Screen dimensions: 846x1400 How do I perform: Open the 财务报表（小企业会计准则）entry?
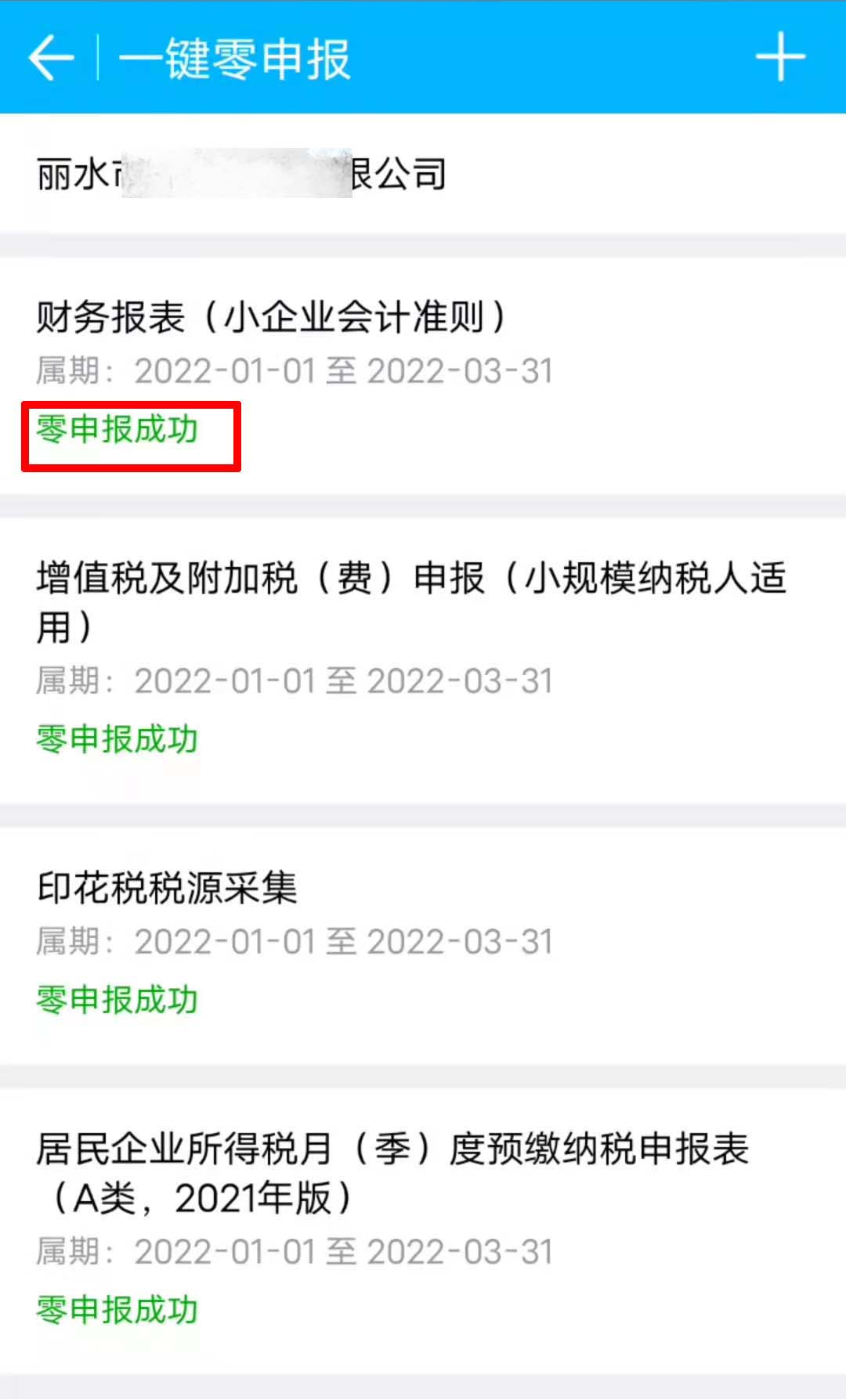(x=423, y=375)
